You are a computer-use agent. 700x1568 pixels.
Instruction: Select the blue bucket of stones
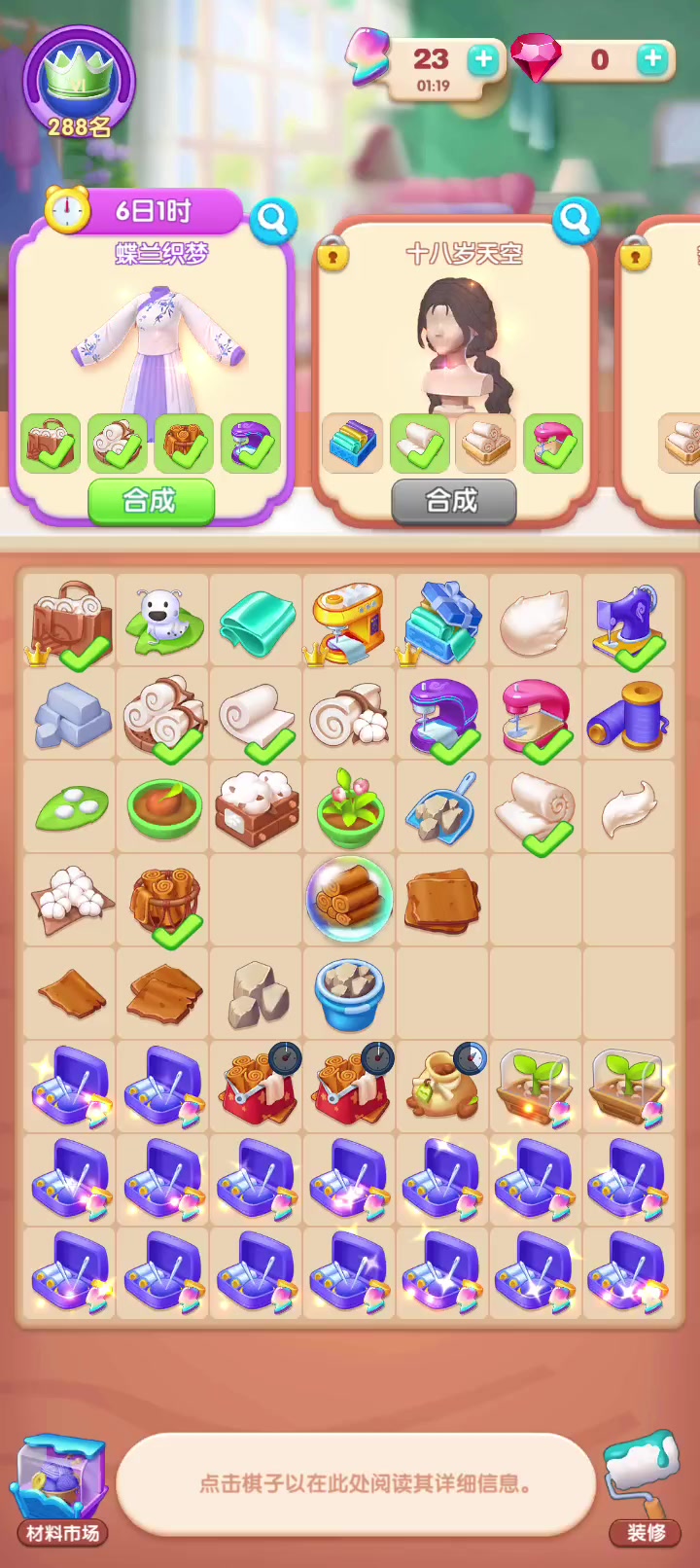click(x=349, y=993)
